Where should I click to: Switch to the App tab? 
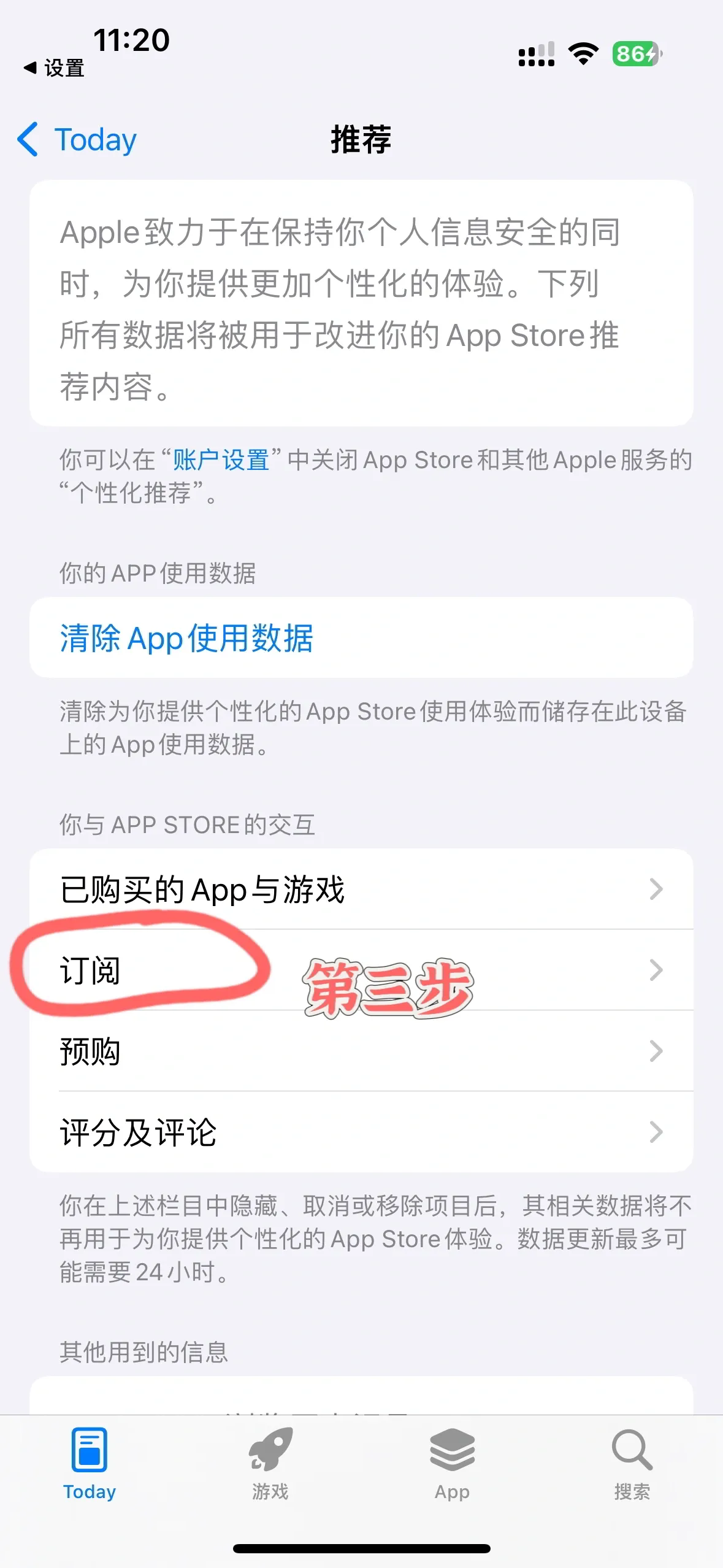pos(452,1464)
